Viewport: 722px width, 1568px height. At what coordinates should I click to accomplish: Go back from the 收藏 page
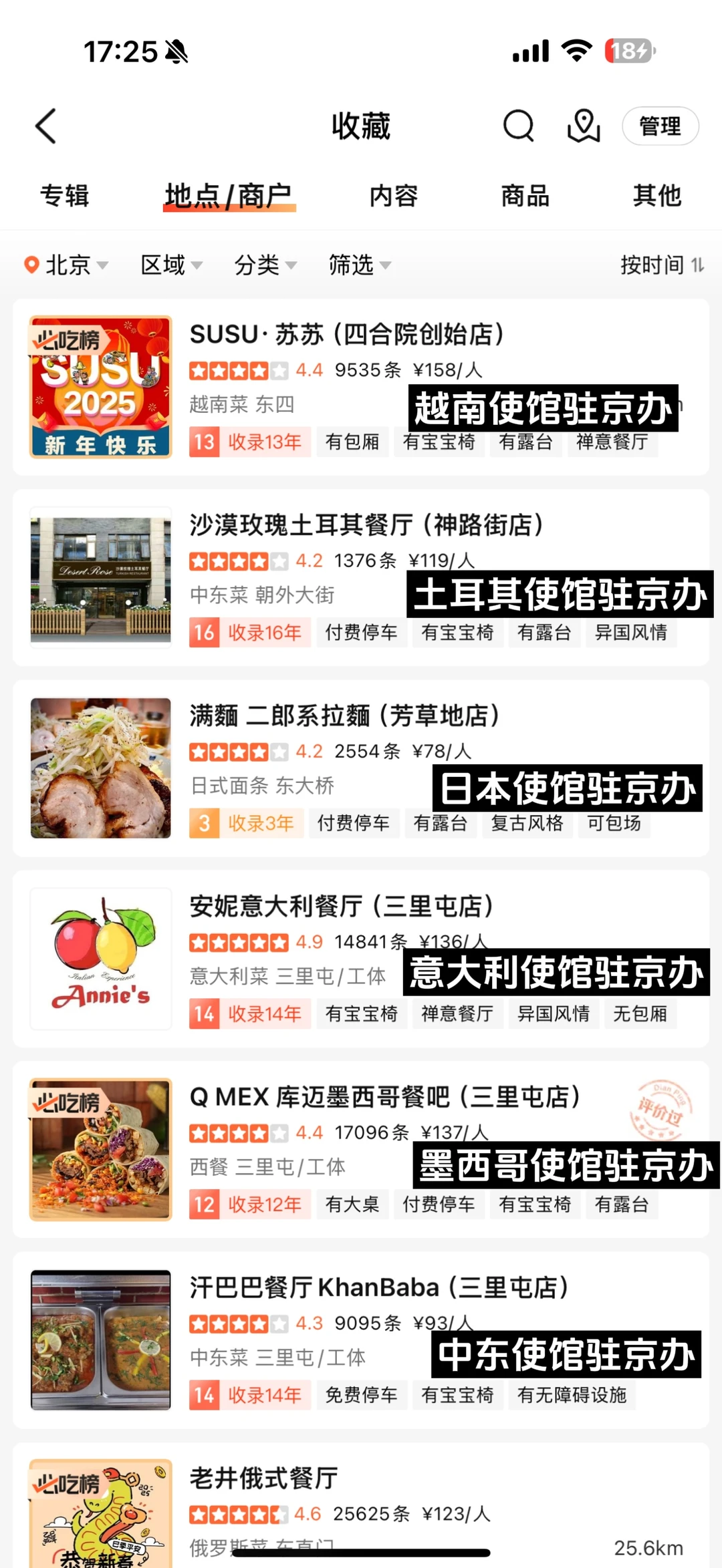pos(45,126)
